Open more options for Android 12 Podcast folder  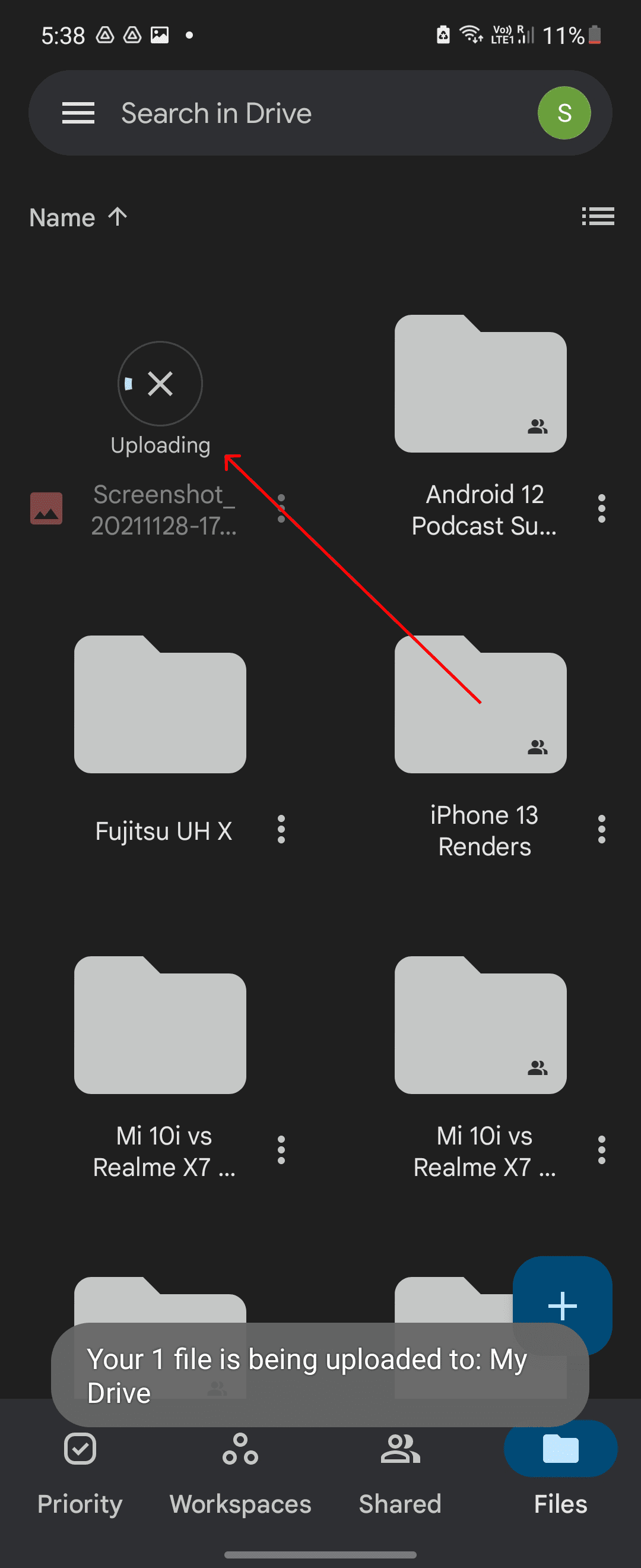(601, 509)
